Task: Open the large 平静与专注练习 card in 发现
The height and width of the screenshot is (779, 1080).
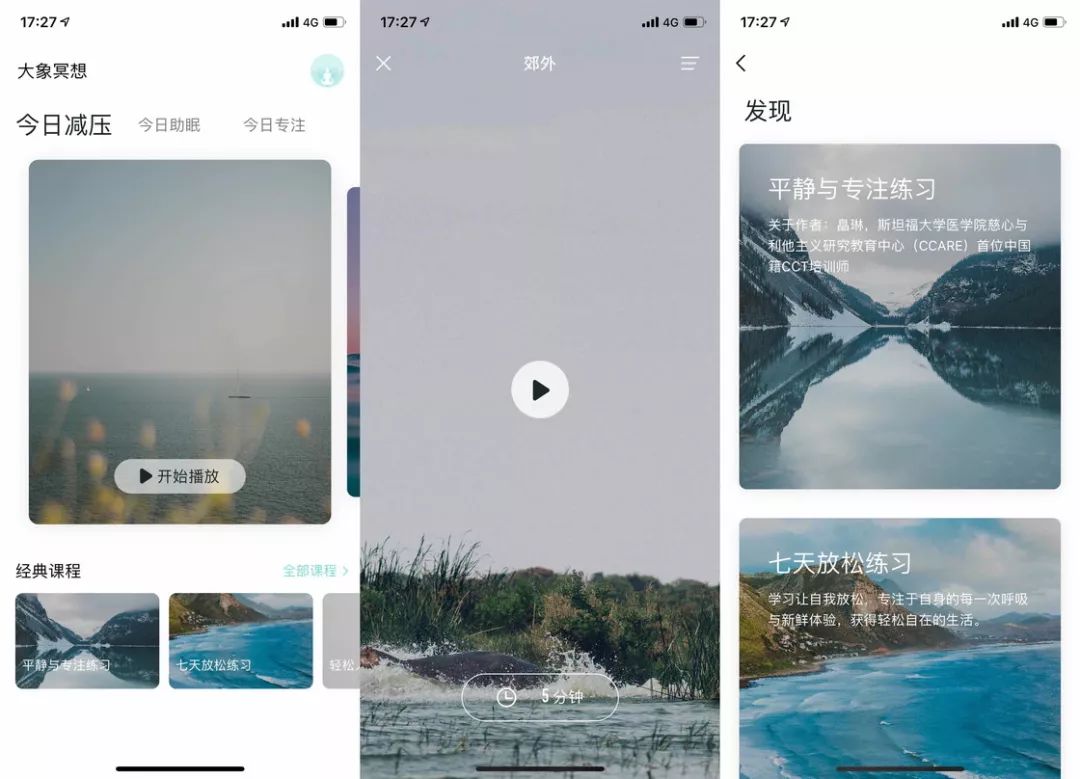Action: pyautogui.click(x=899, y=316)
